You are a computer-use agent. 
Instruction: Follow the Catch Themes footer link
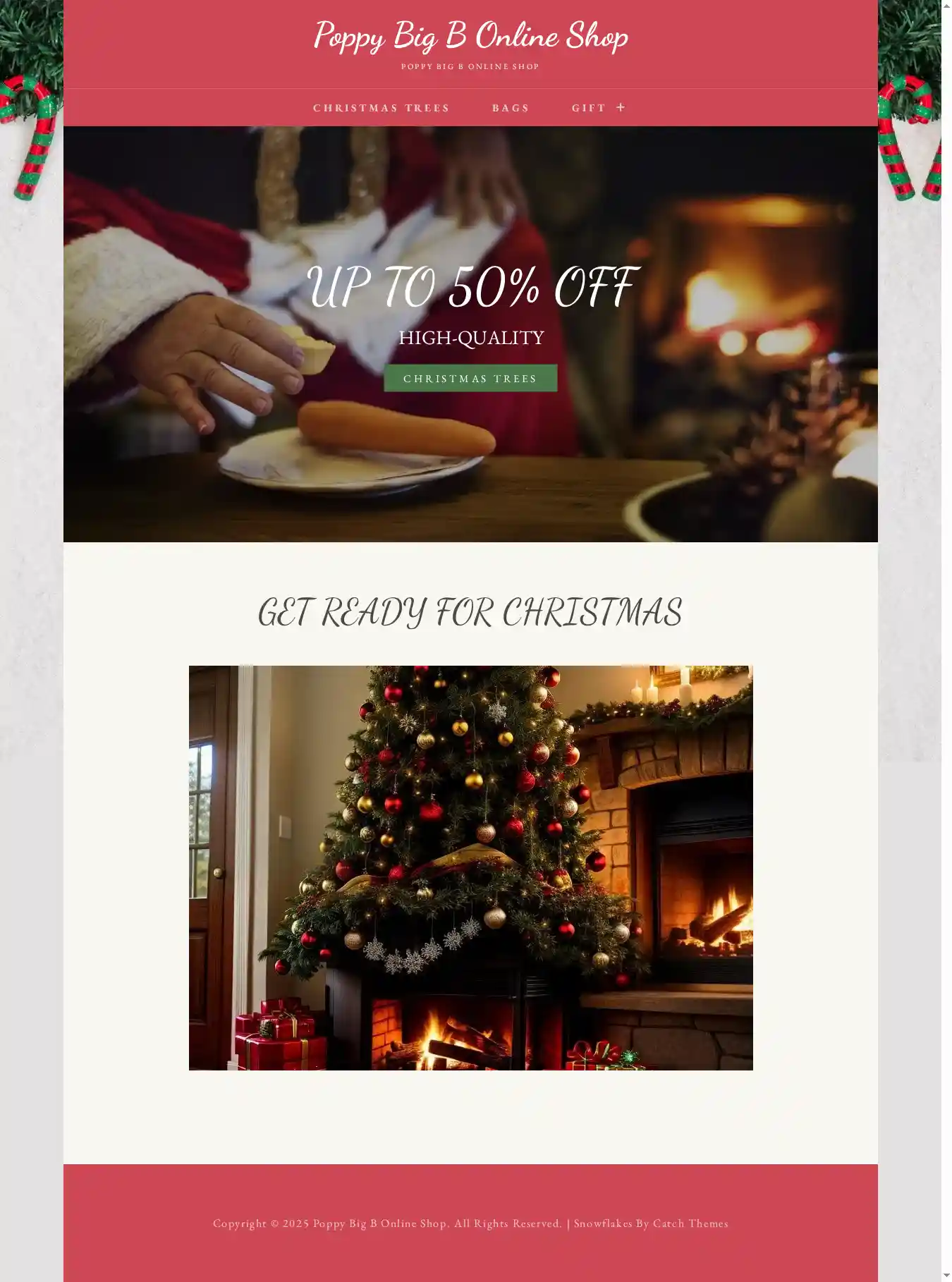[x=690, y=1223]
